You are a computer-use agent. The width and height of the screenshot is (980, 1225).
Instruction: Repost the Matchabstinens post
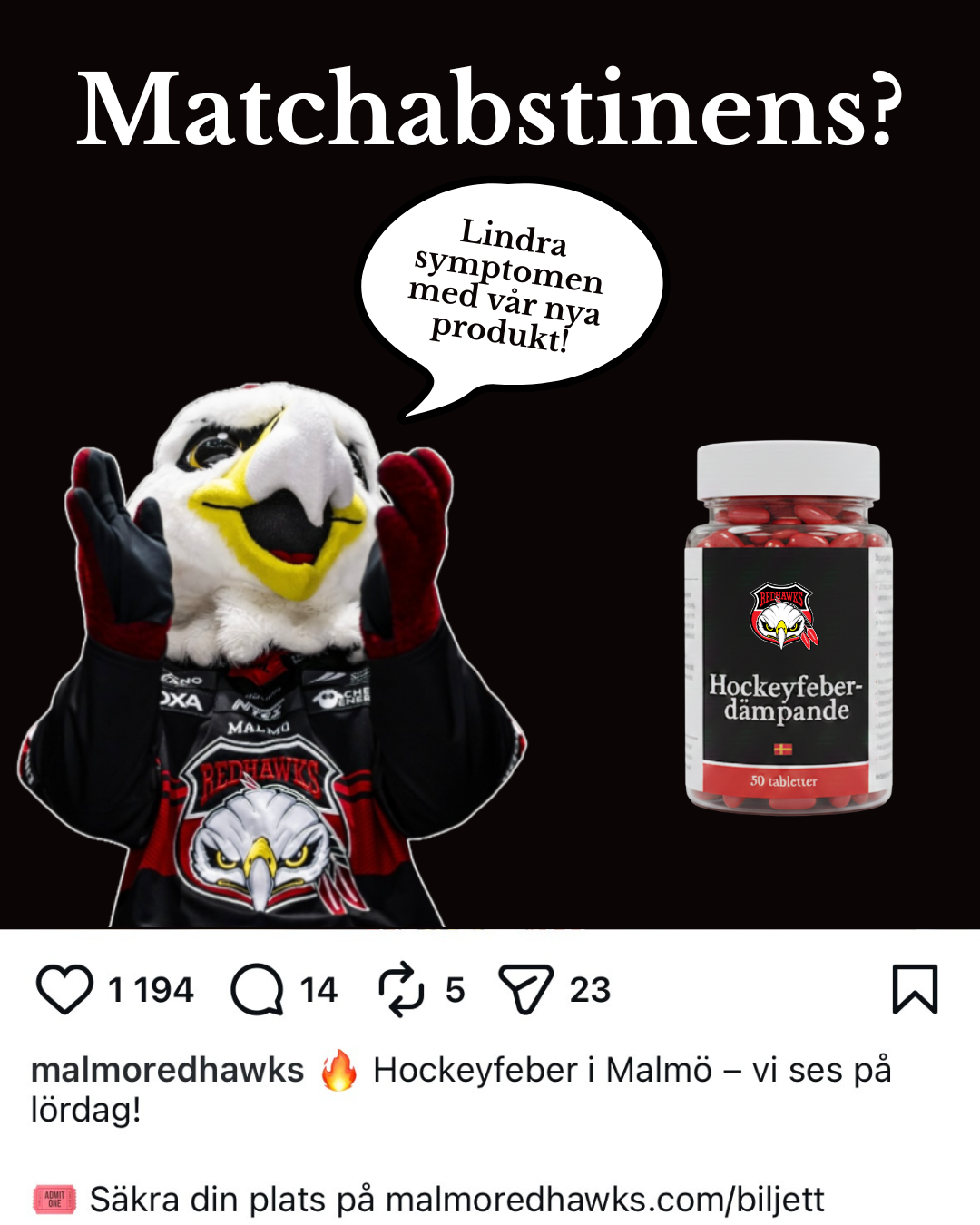(x=401, y=989)
